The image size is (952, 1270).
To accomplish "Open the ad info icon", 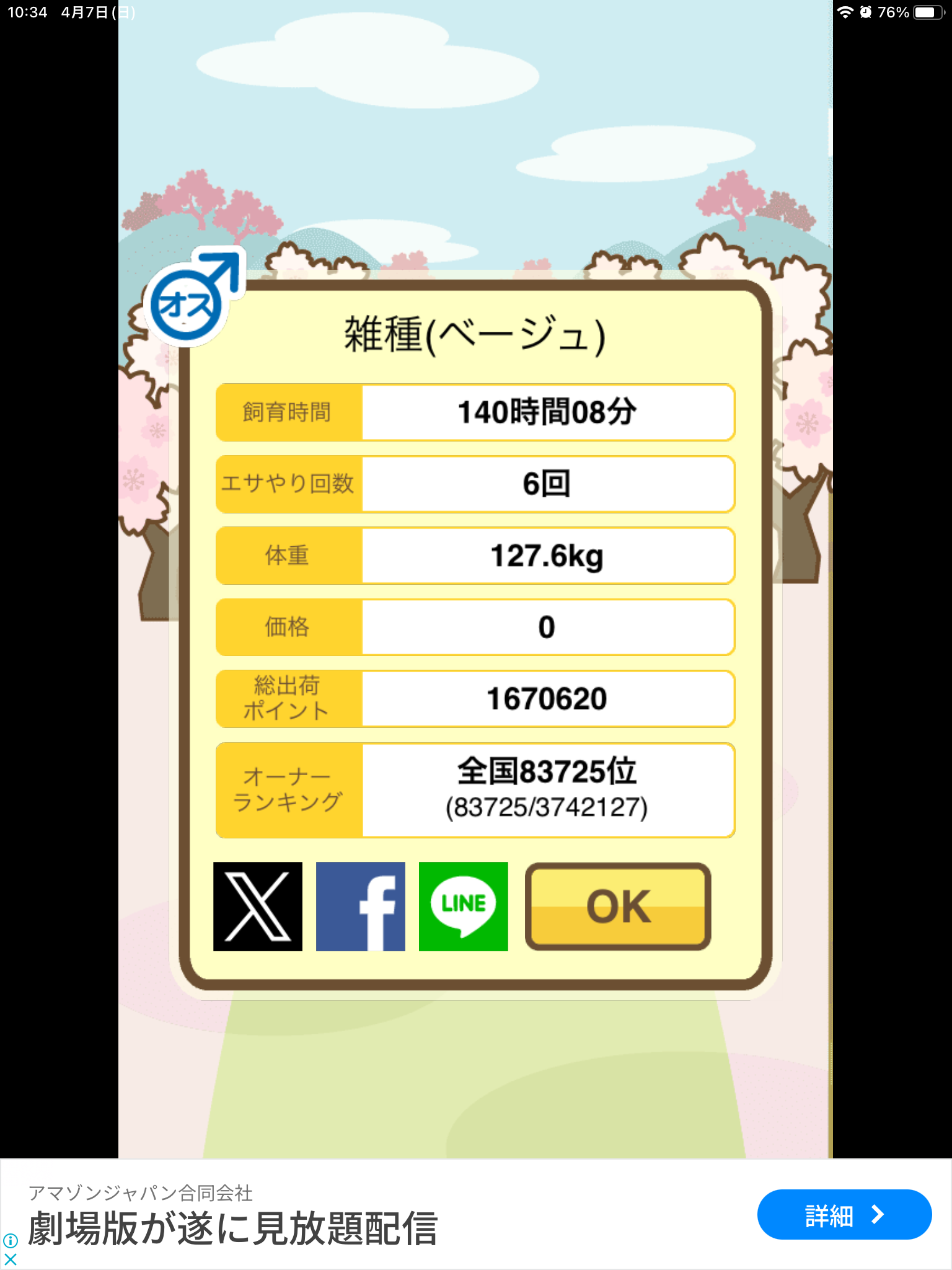I will (11, 1241).
